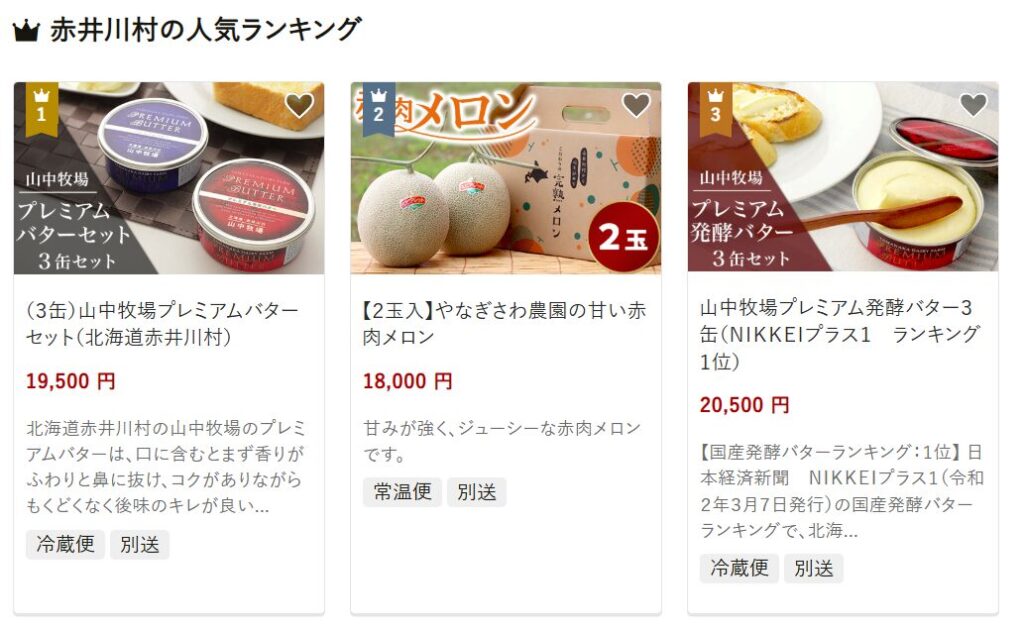Favorite the 山中牧場プレミアムバターセット with its heart icon

[299, 105]
